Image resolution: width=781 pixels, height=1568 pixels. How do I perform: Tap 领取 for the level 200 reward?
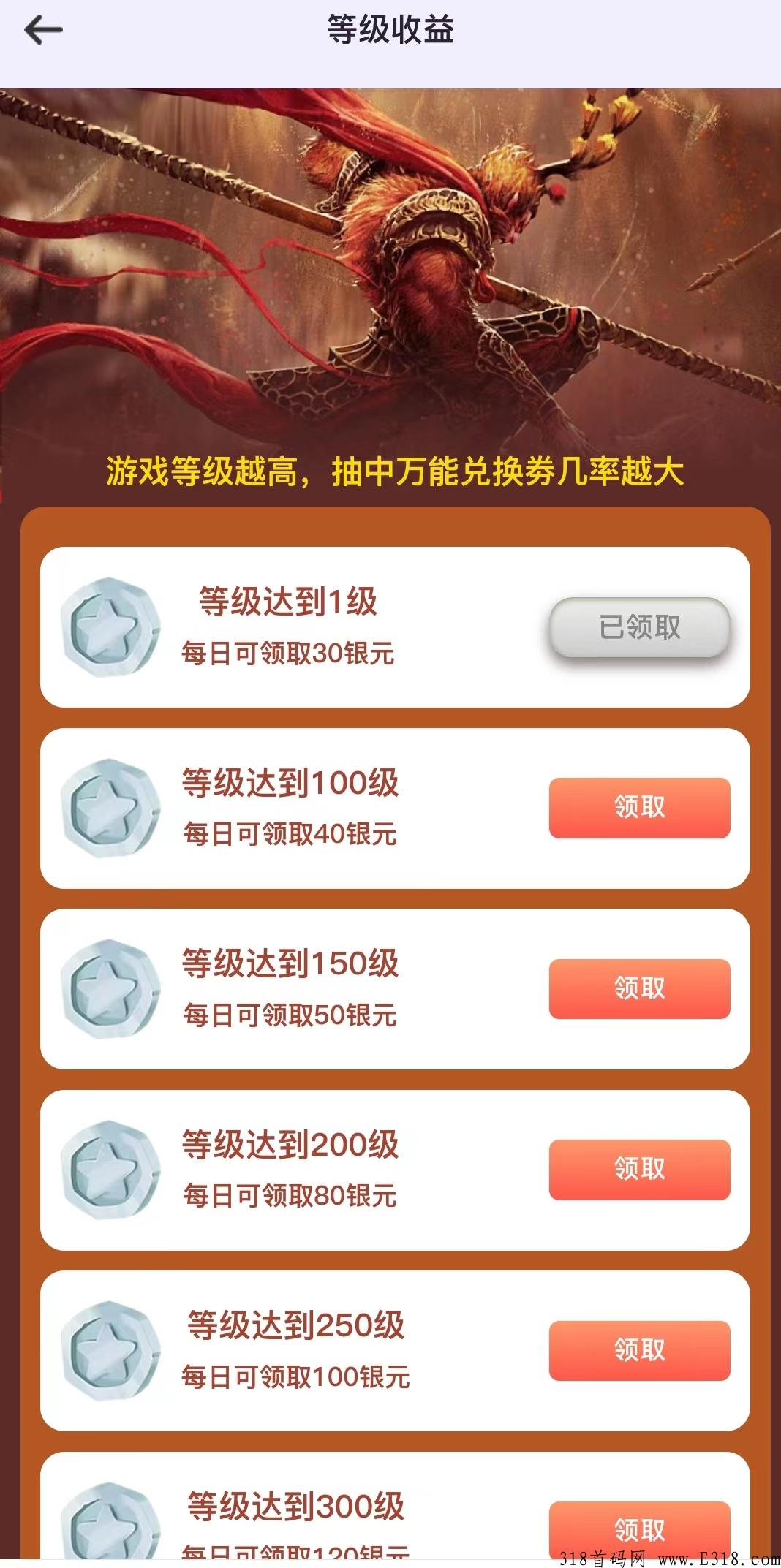click(x=639, y=1169)
